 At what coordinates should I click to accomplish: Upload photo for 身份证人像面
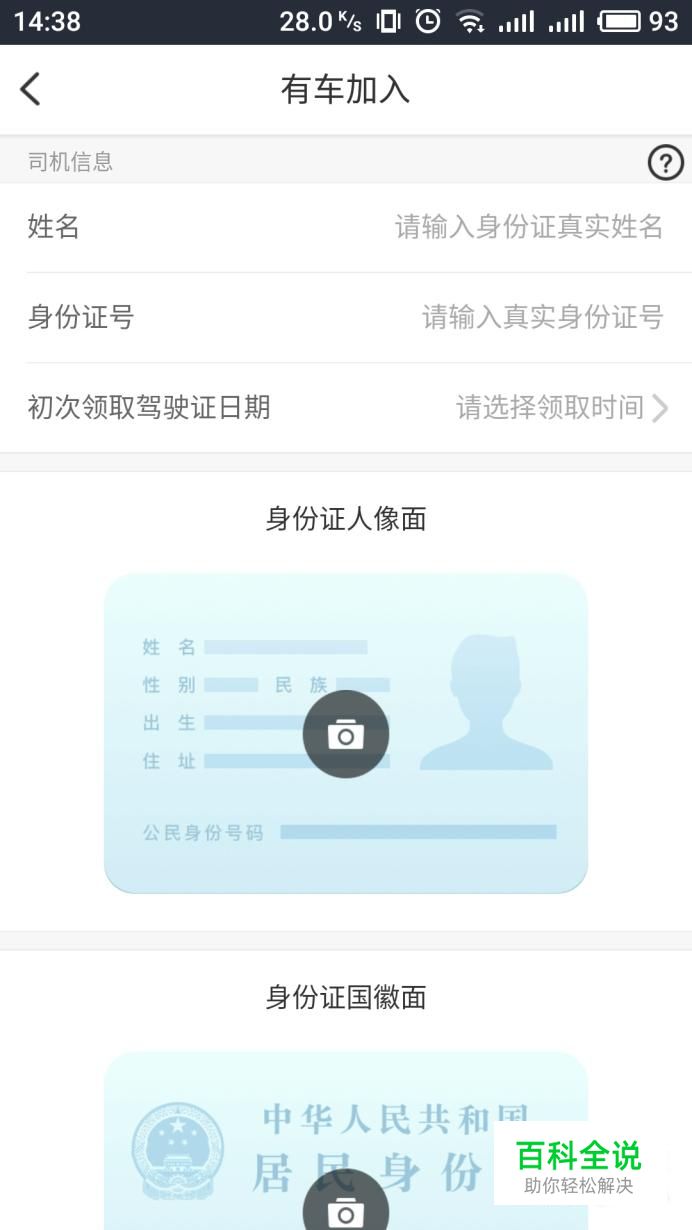click(x=346, y=735)
